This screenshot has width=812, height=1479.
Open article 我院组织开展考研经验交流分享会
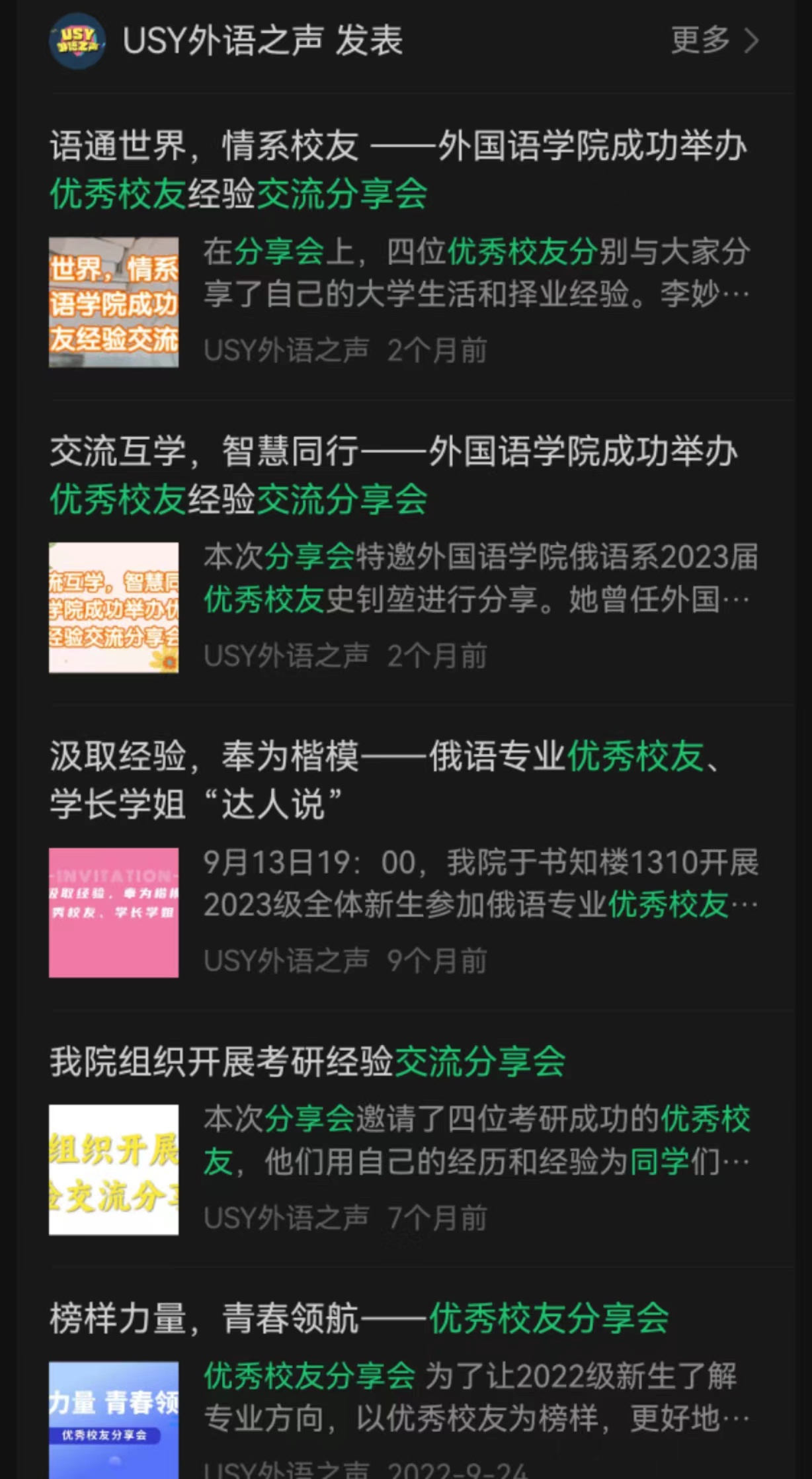coord(406,1138)
